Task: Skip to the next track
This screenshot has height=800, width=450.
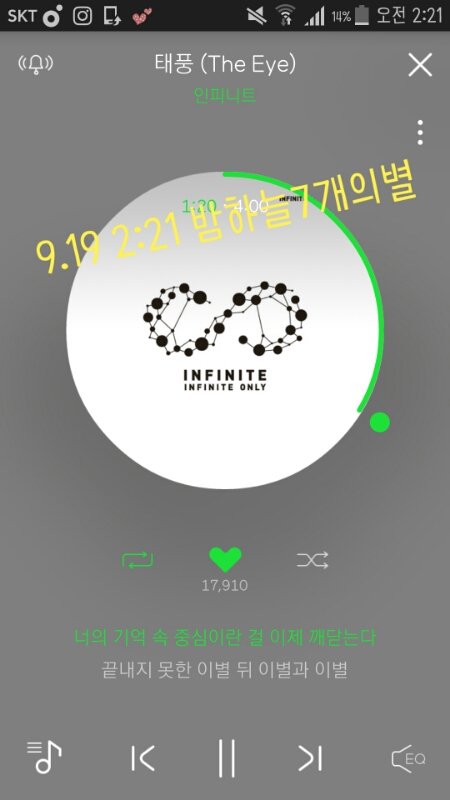Action: tap(310, 758)
